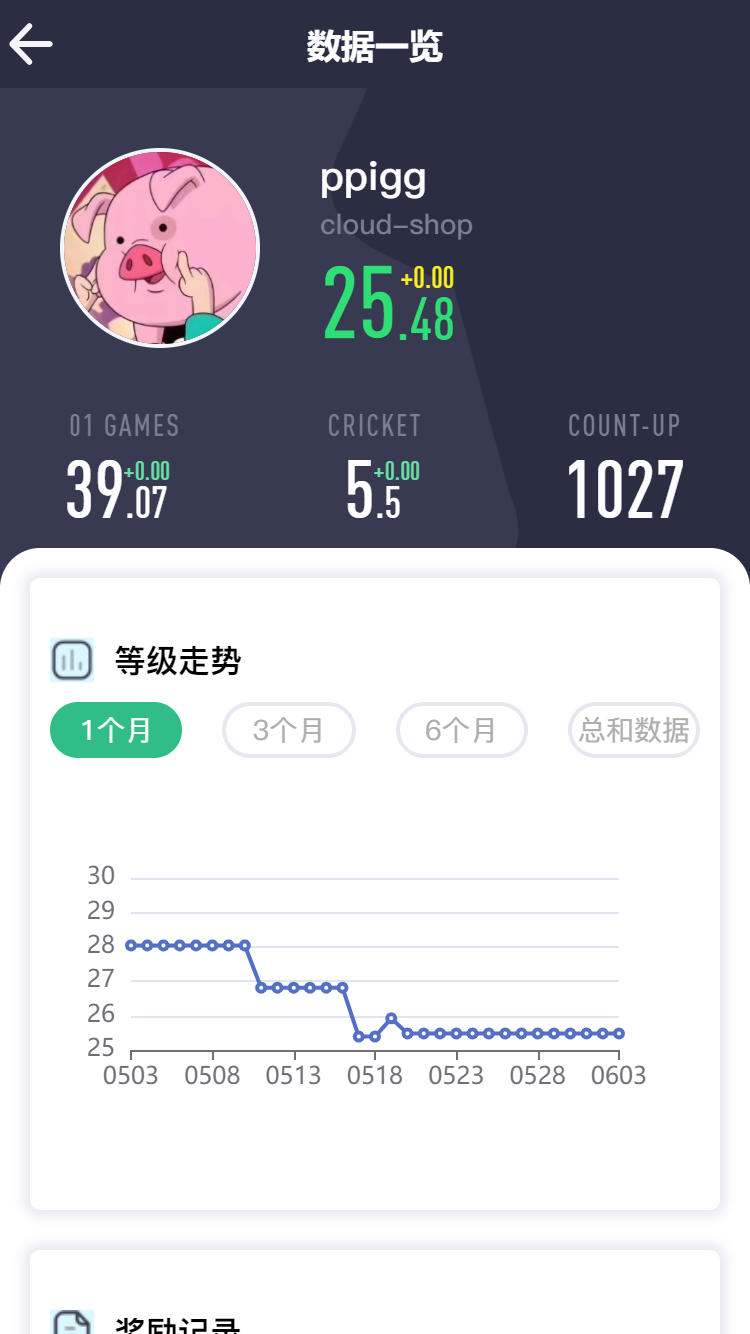The width and height of the screenshot is (750, 1334).
Task: Switch chart to 3个月
Action: pyautogui.click(x=289, y=730)
